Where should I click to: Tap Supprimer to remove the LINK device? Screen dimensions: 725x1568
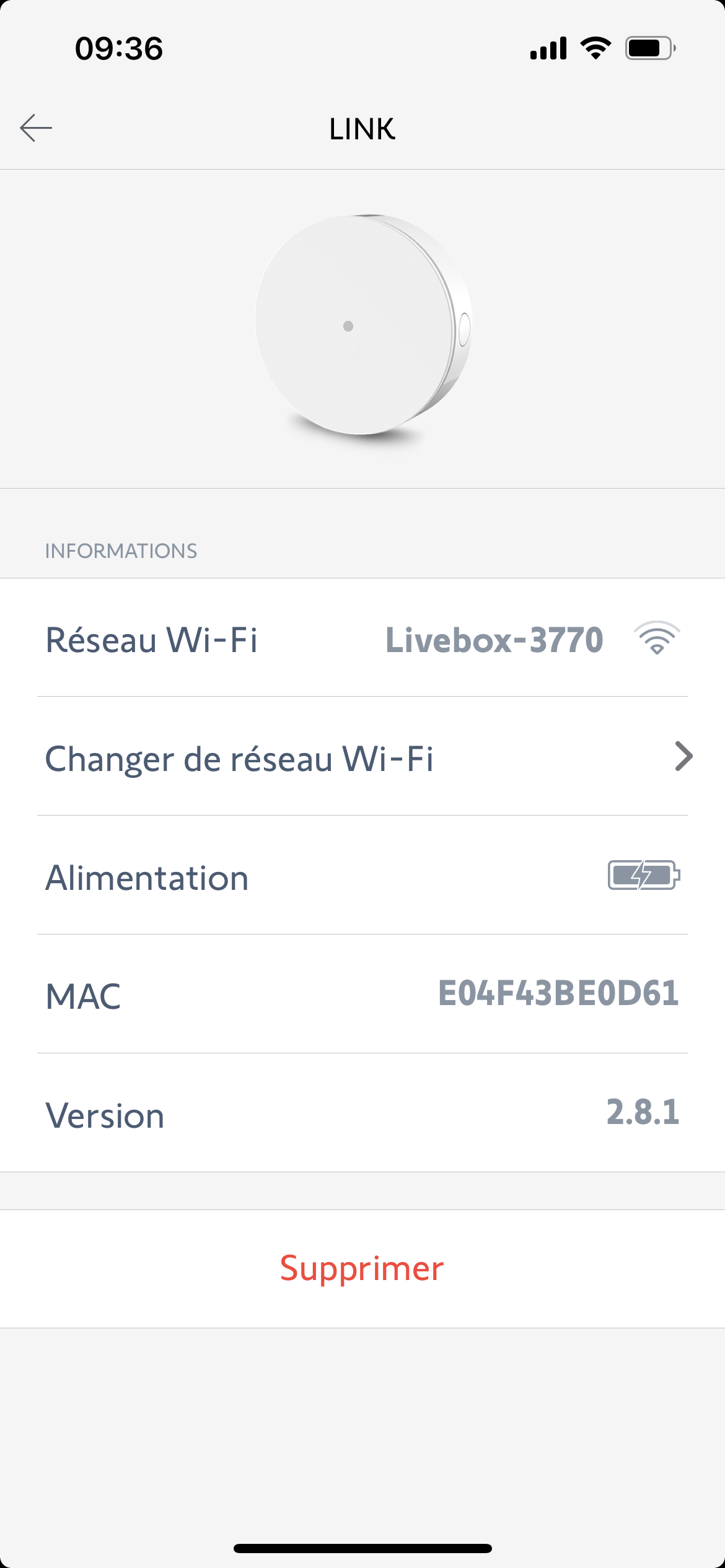click(362, 1268)
